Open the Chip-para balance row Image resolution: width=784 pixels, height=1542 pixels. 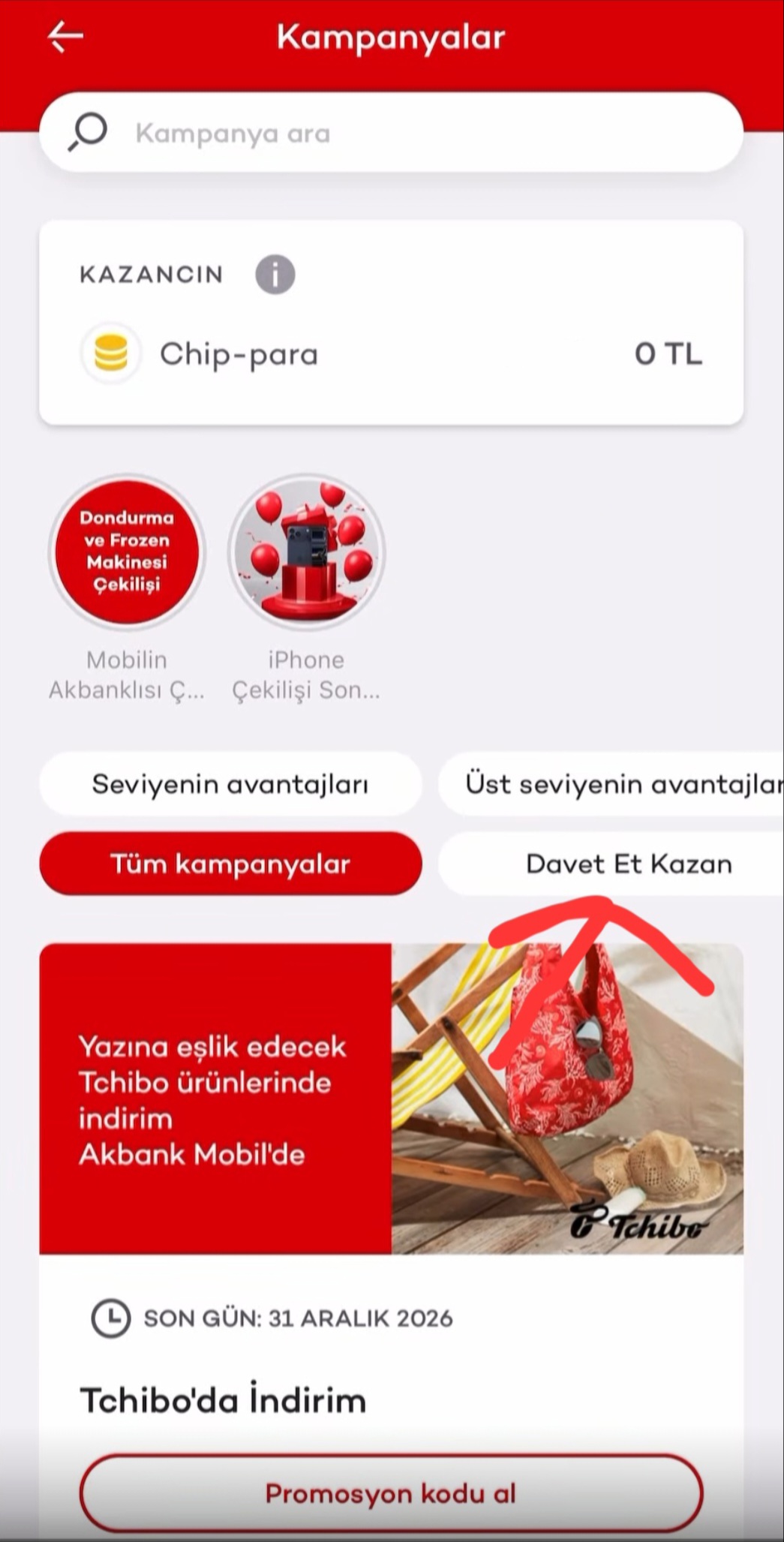[391, 353]
